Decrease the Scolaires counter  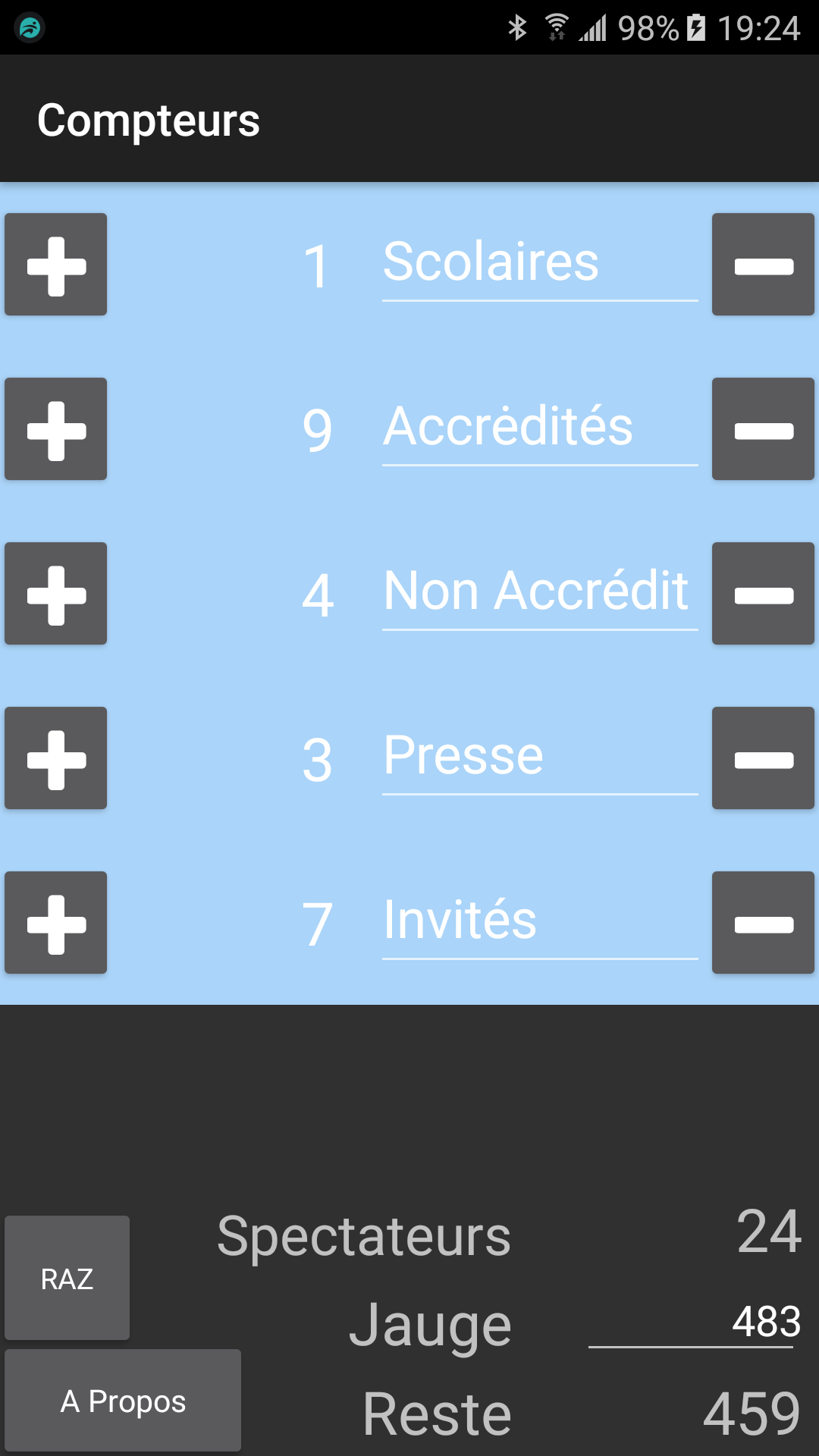(x=763, y=265)
